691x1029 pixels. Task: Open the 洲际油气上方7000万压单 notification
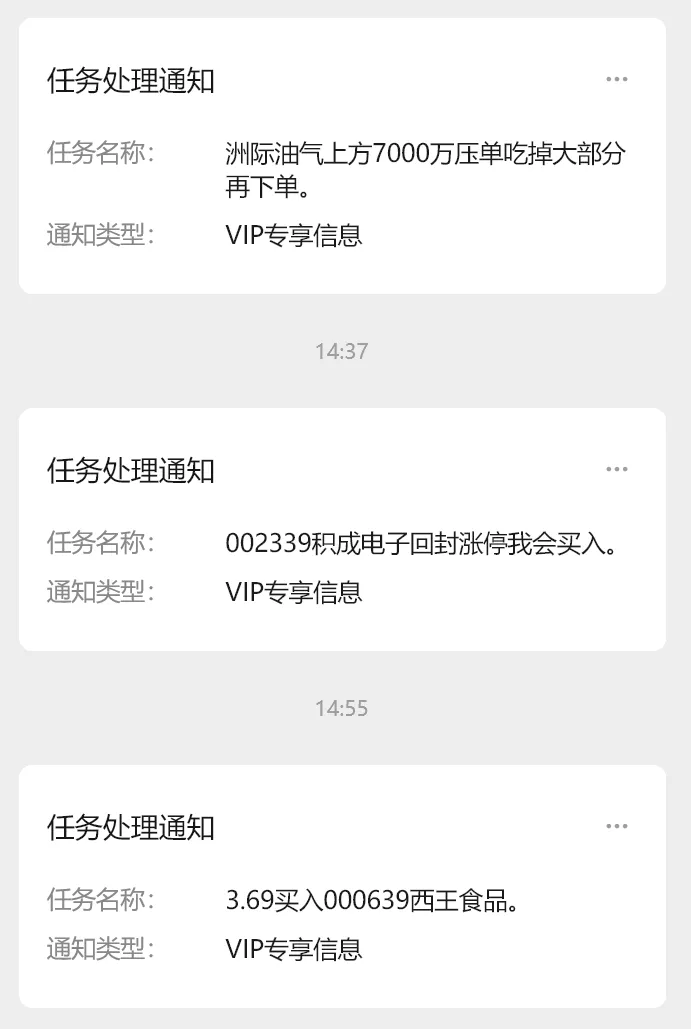[426, 170]
